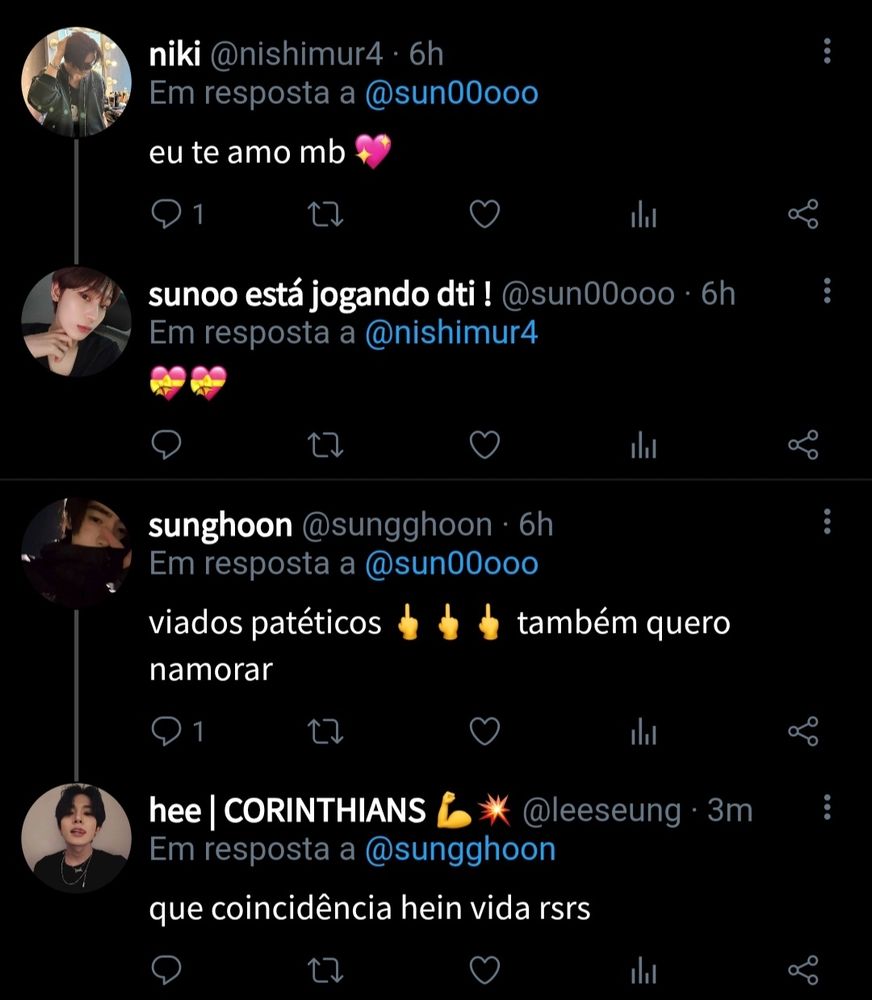Screen dimensions: 872x1000
Task: Share niki's tweet
Action: pos(803,215)
